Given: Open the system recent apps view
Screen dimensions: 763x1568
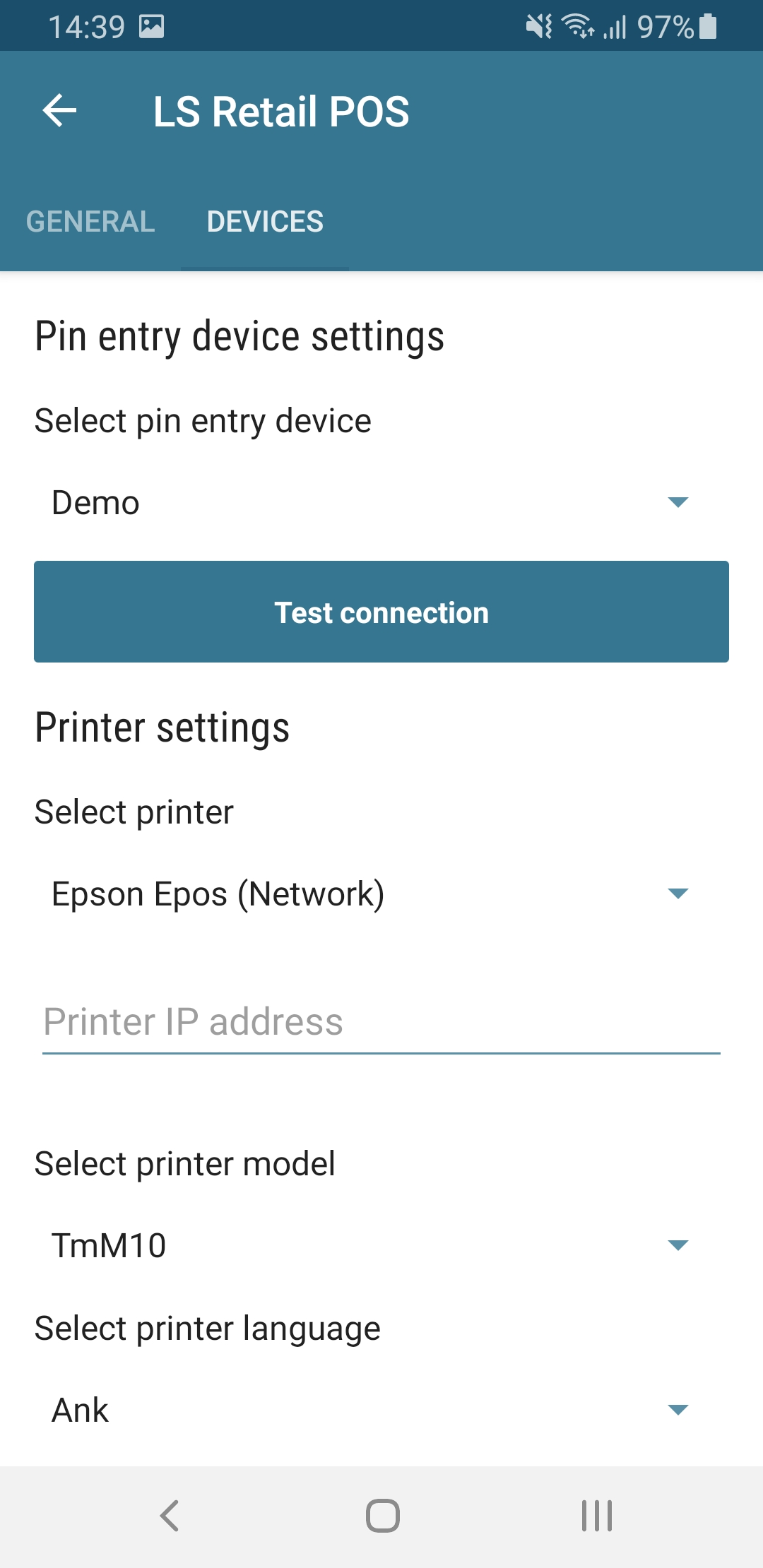Looking at the screenshot, I should coord(597,1516).
